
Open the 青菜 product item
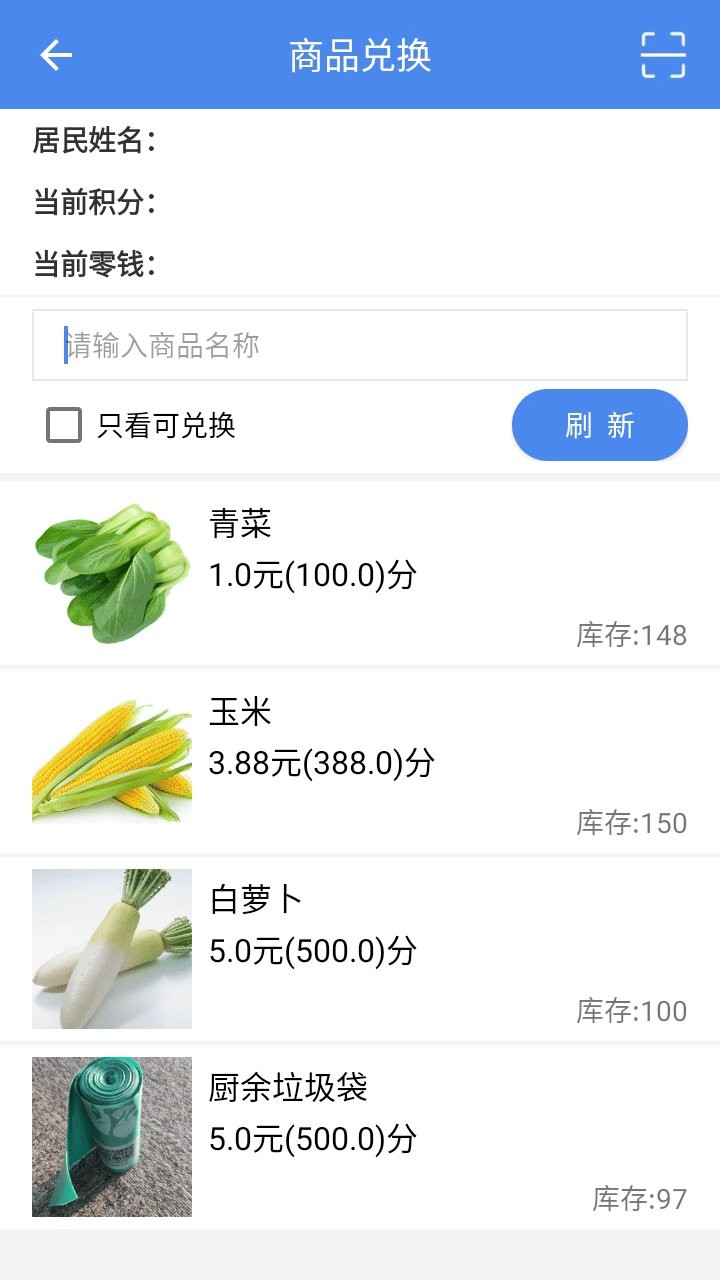(x=360, y=574)
